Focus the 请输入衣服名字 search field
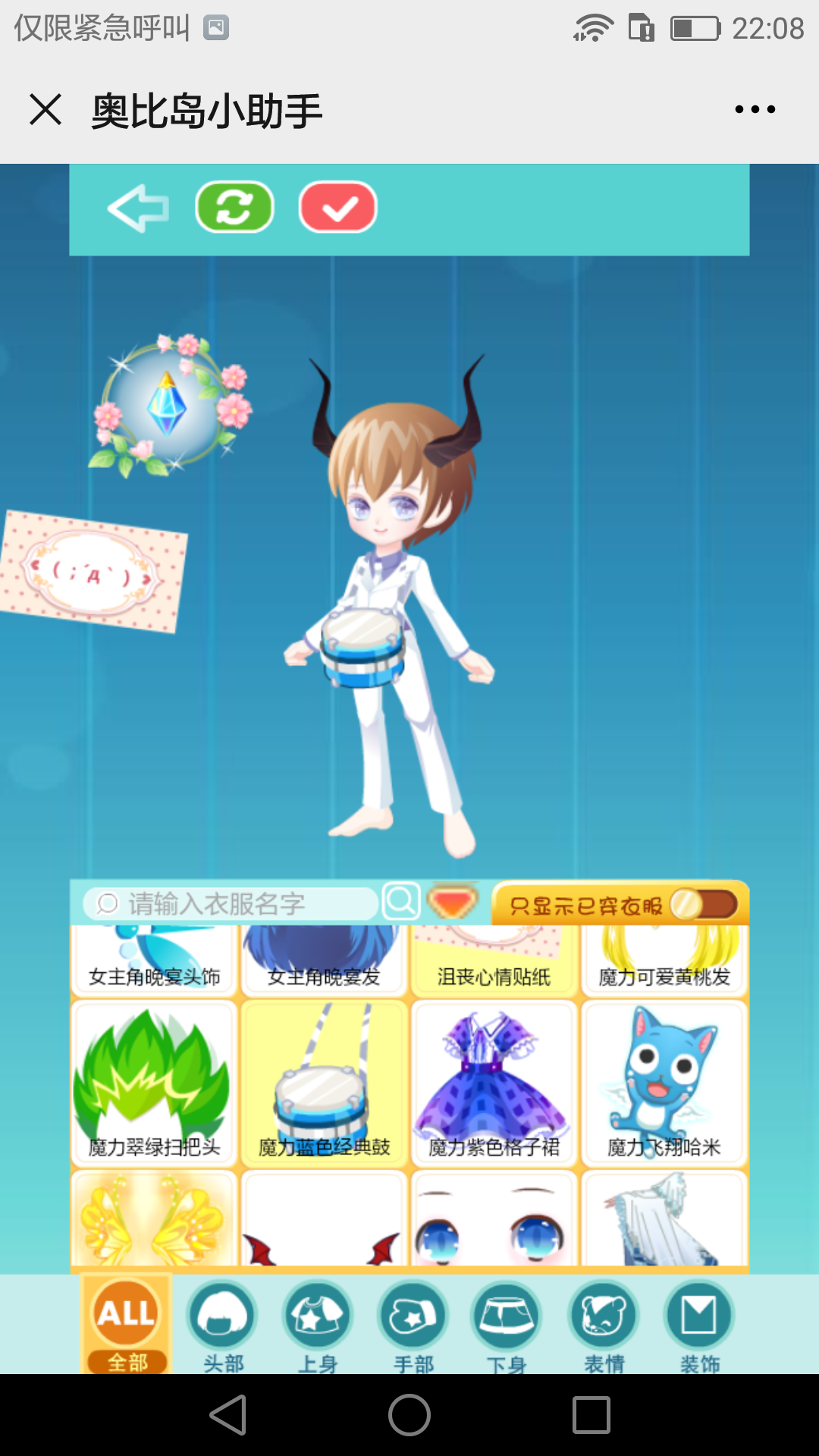The height and width of the screenshot is (1456, 819). [x=227, y=903]
